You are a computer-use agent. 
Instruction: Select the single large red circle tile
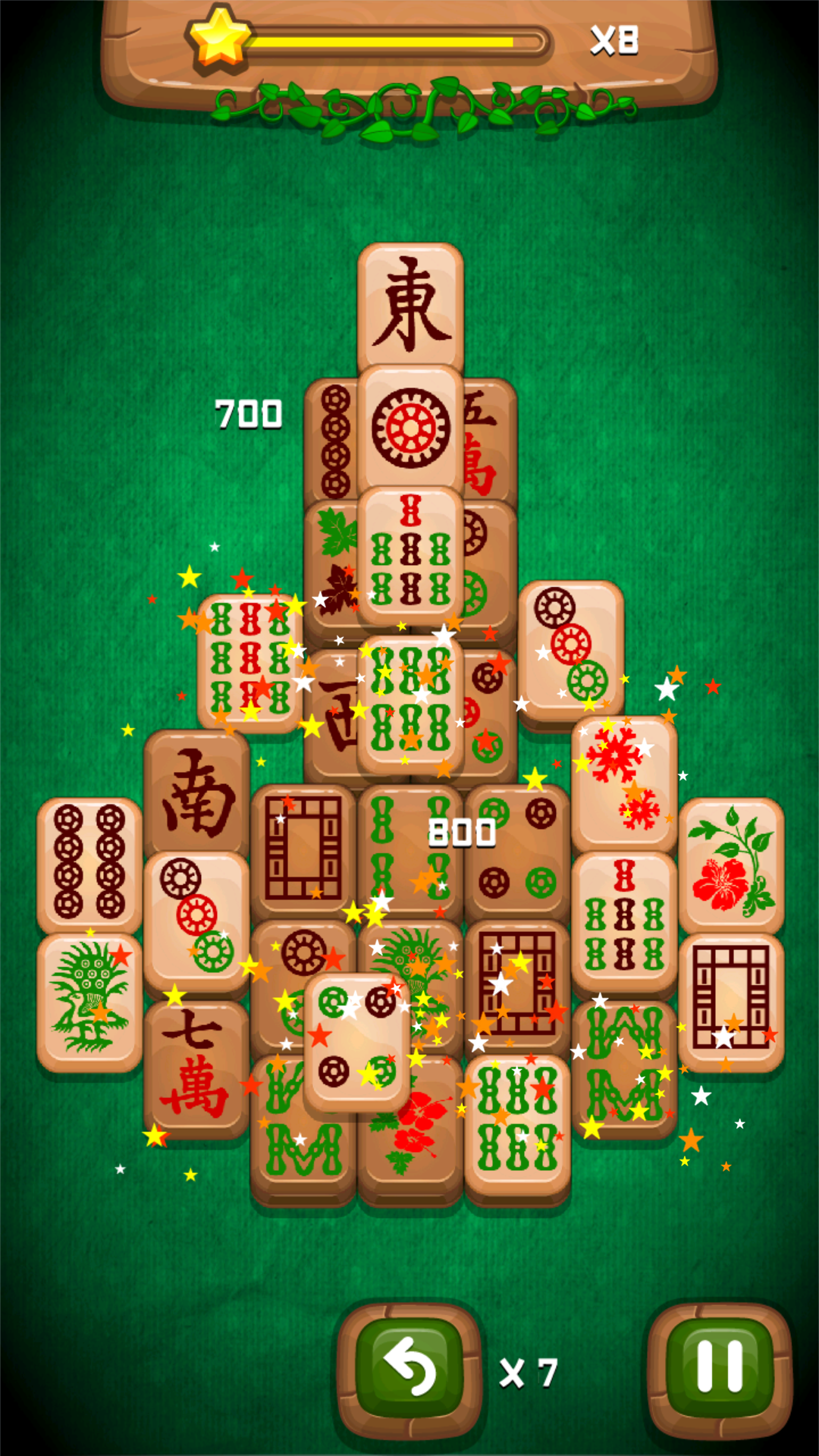click(410, 428)
